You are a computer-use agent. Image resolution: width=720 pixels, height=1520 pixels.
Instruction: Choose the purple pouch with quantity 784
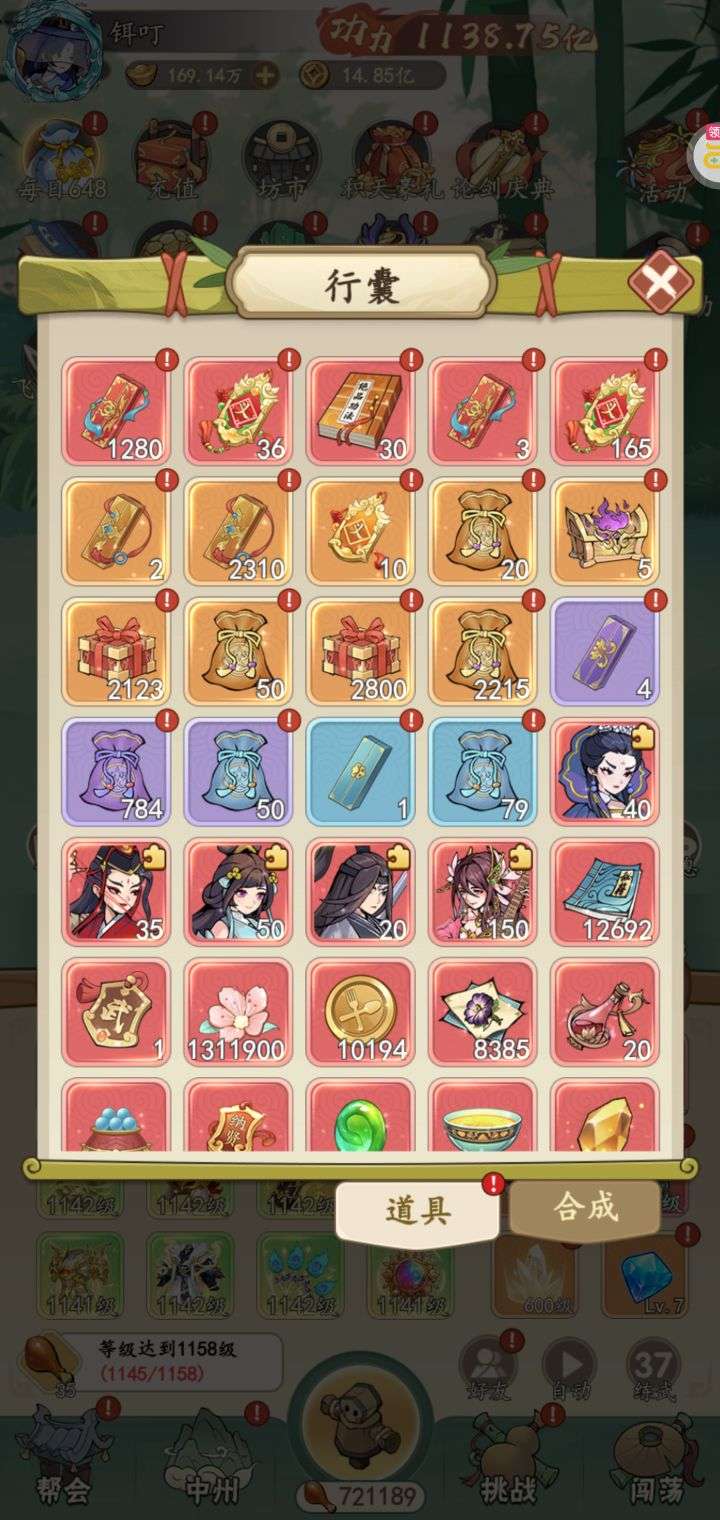[x=116, y=771]
